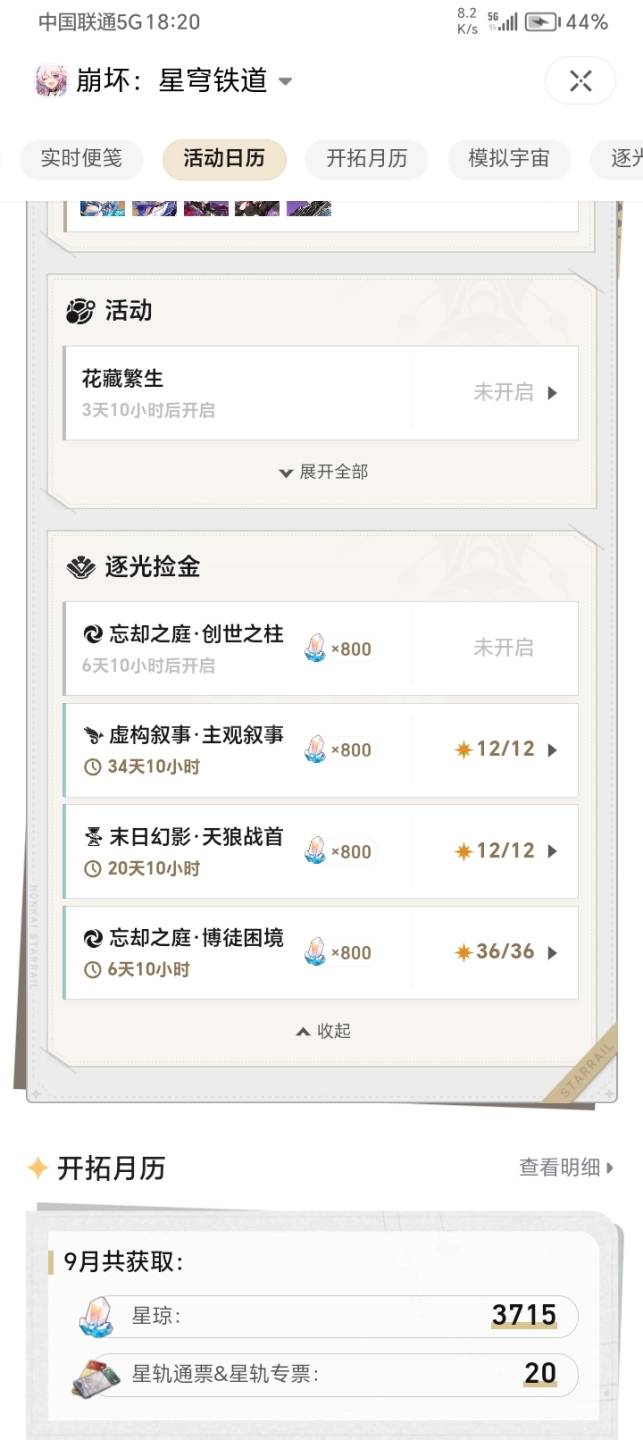Open the 花藏繁生 event row
This screenshot has width=643, height=1440.
coord(321,393)
